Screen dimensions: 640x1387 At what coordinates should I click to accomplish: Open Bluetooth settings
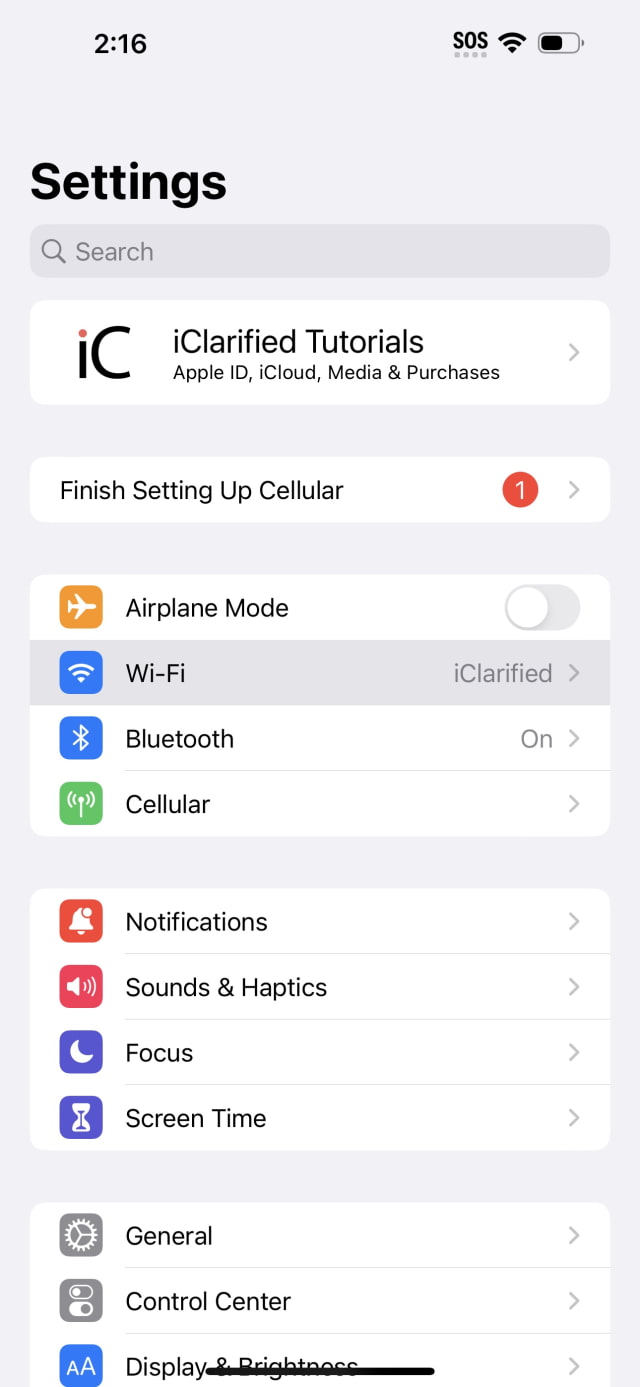pos(320,739)
